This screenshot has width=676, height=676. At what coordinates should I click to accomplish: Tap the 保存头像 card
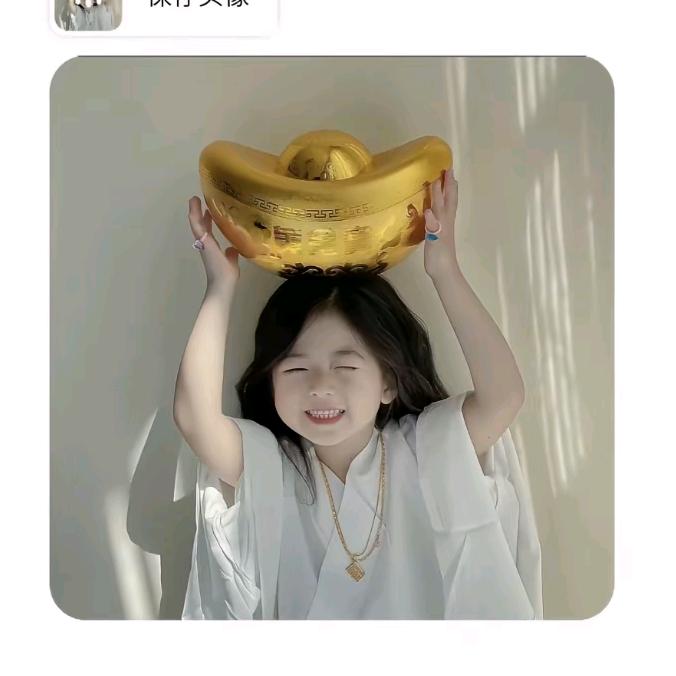click(165, 13)
